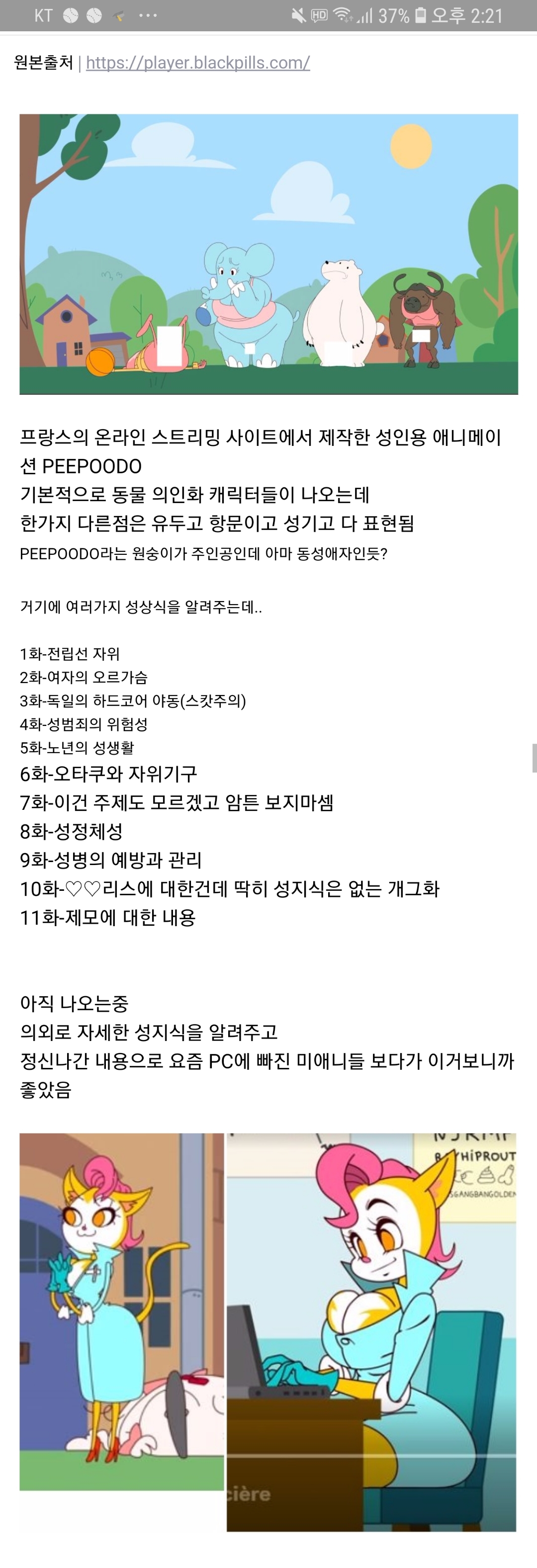Open the animal characters image at top
537x1568 pixels.
click(268, 254)
